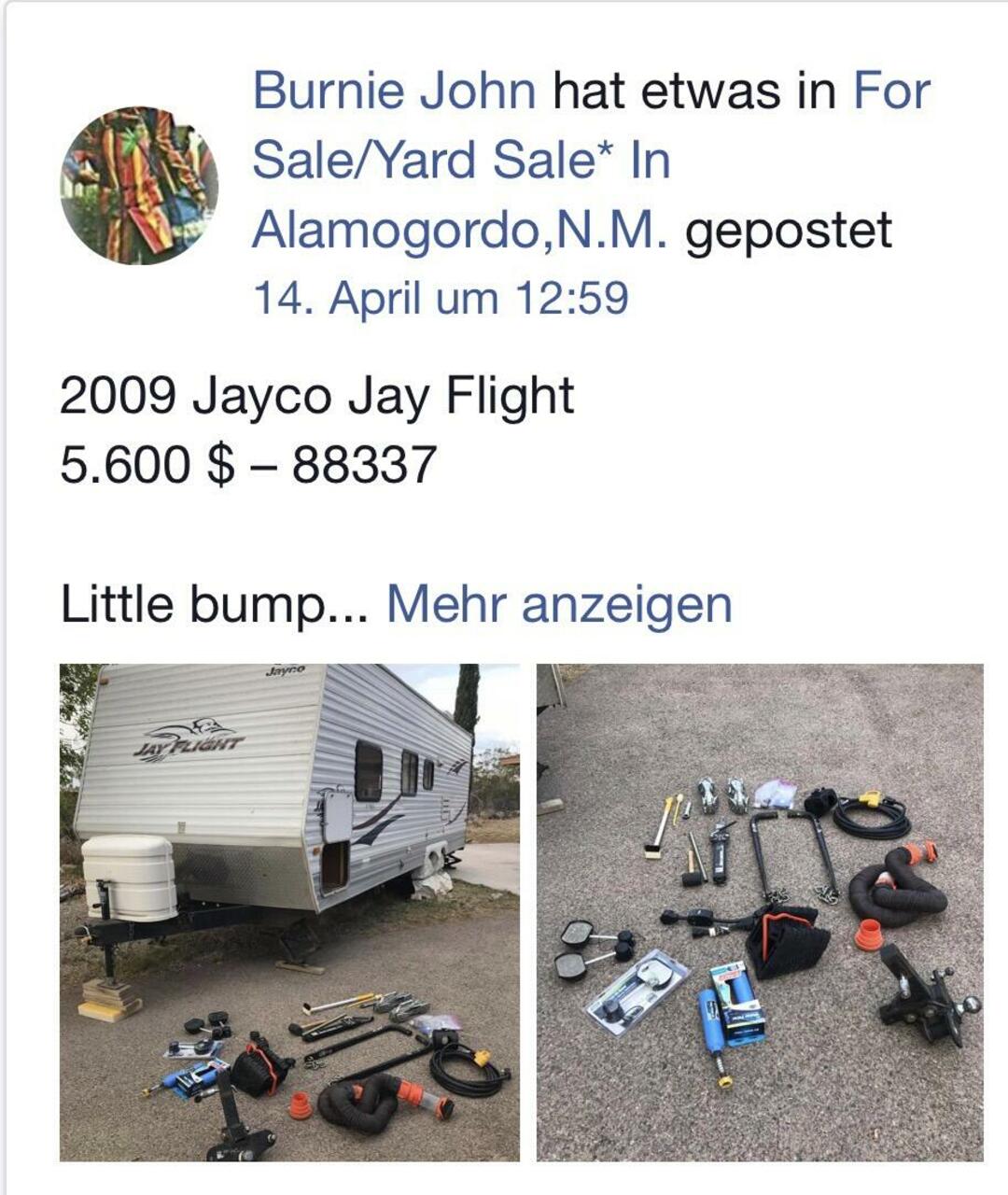Image resolution: width=1008 pixels, height=1195 pixels.
Task: Open Burnie John's profile picture
Action: (x=139, y=185)
